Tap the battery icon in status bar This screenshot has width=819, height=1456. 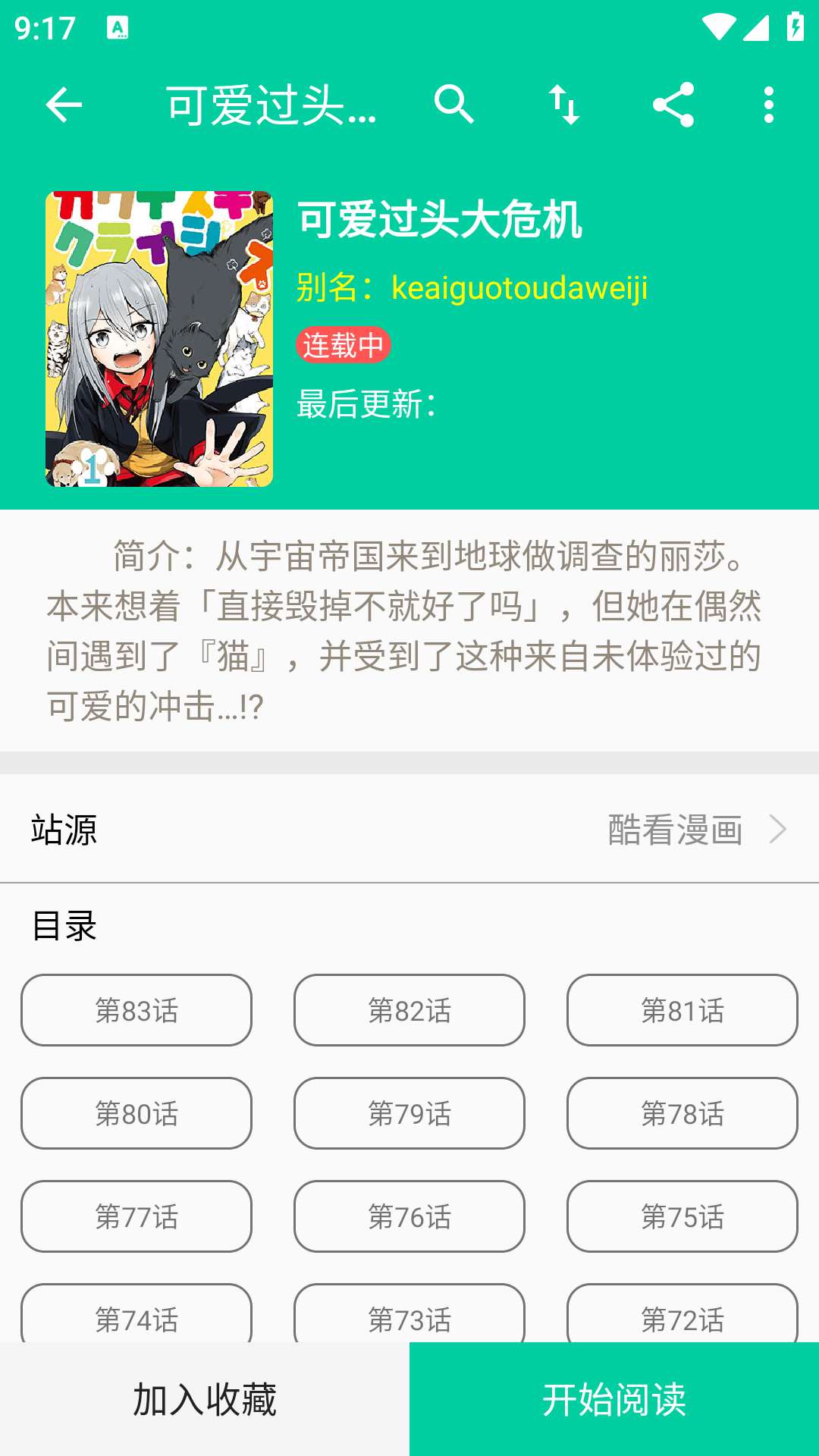[x=793, y=28]
